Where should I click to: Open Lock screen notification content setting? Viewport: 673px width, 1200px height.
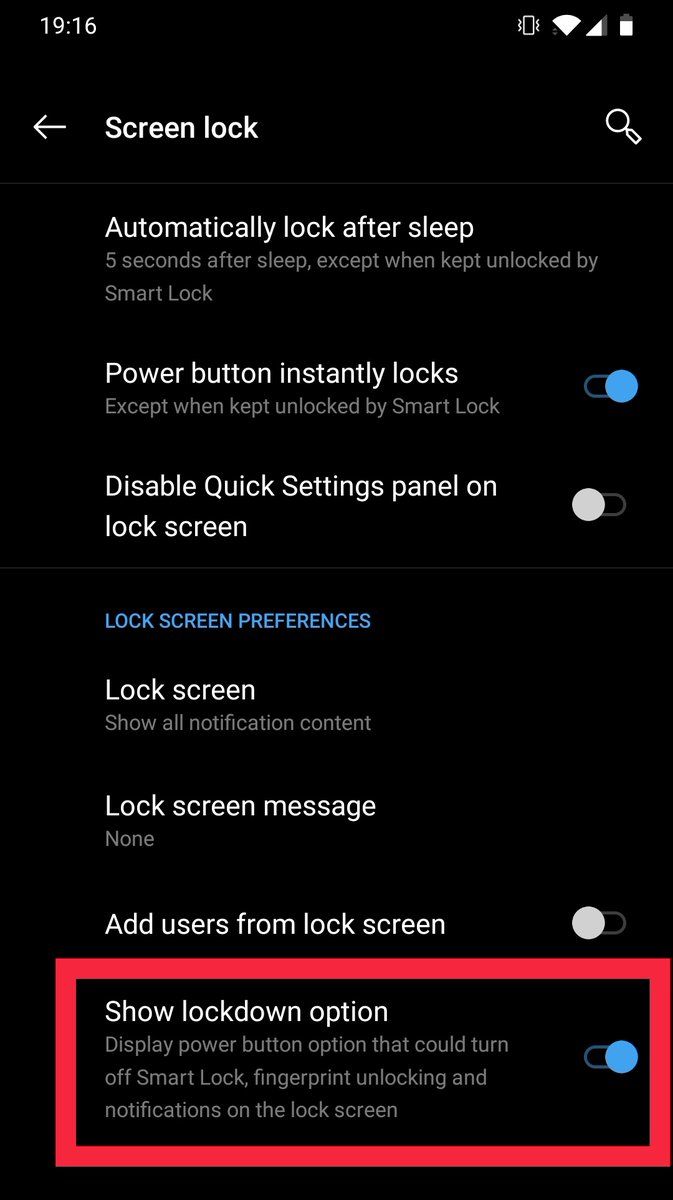tap(336, 705)
